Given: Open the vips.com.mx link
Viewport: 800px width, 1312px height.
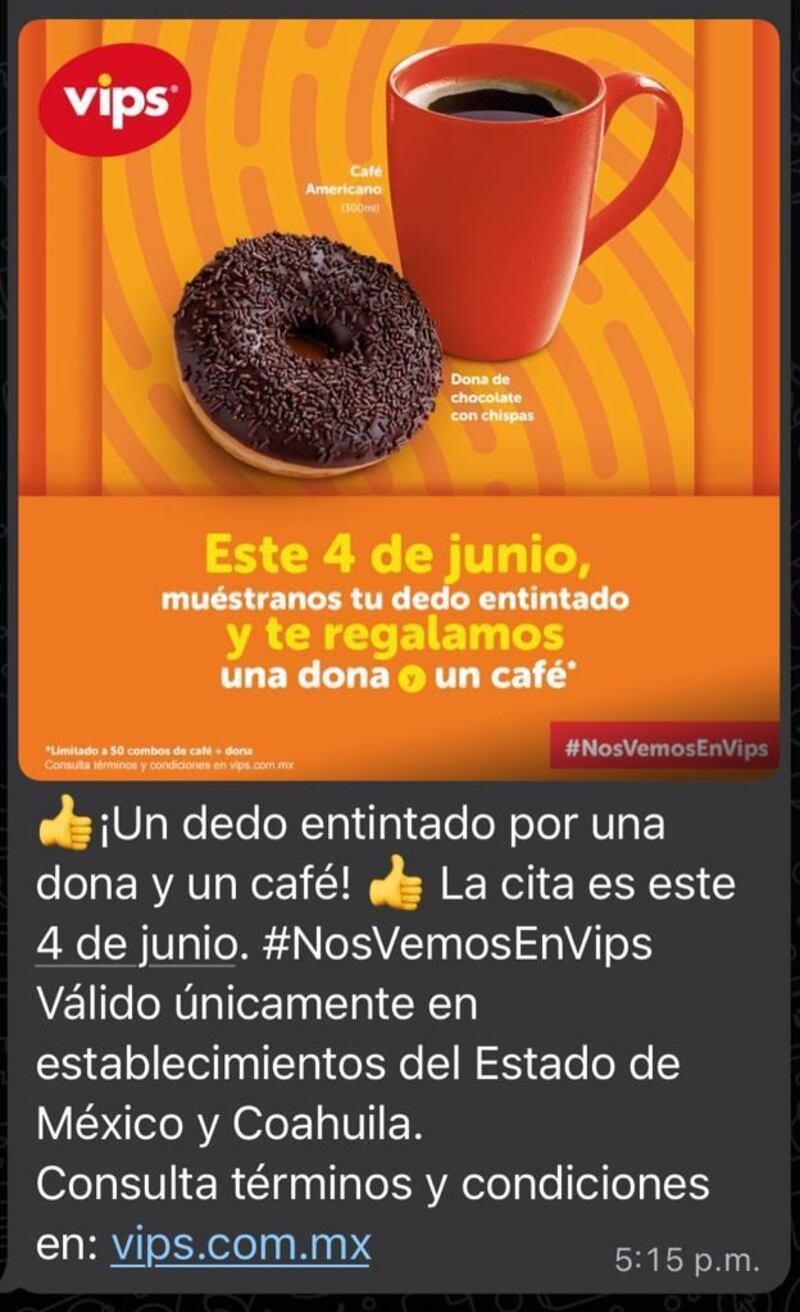Looking at the screenshot, I should (240, 1245).
